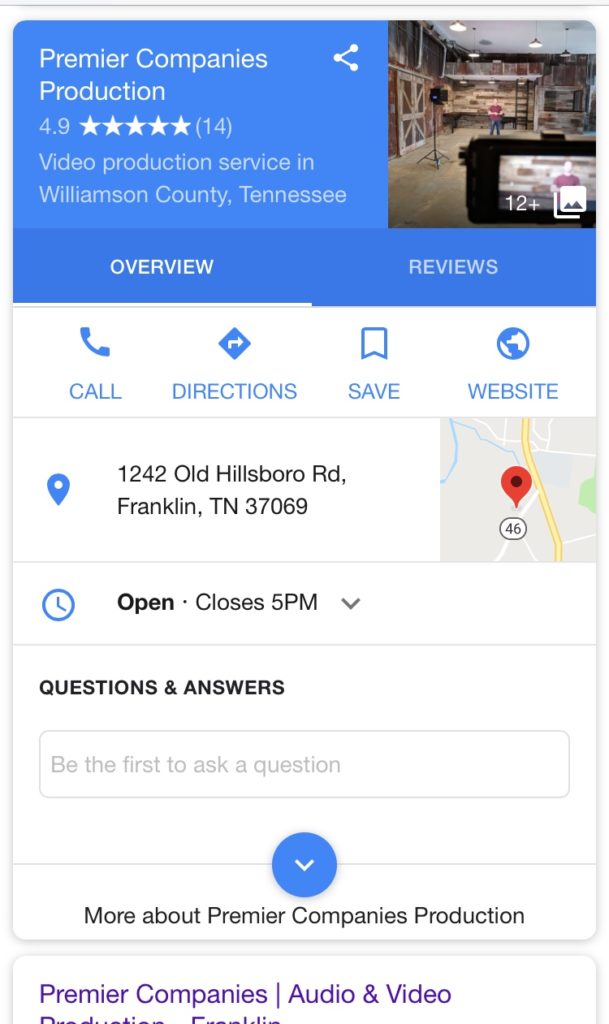This screenshot has width=609, height=1024.
Task: Call Premier Companies Production
Action: 95,364
